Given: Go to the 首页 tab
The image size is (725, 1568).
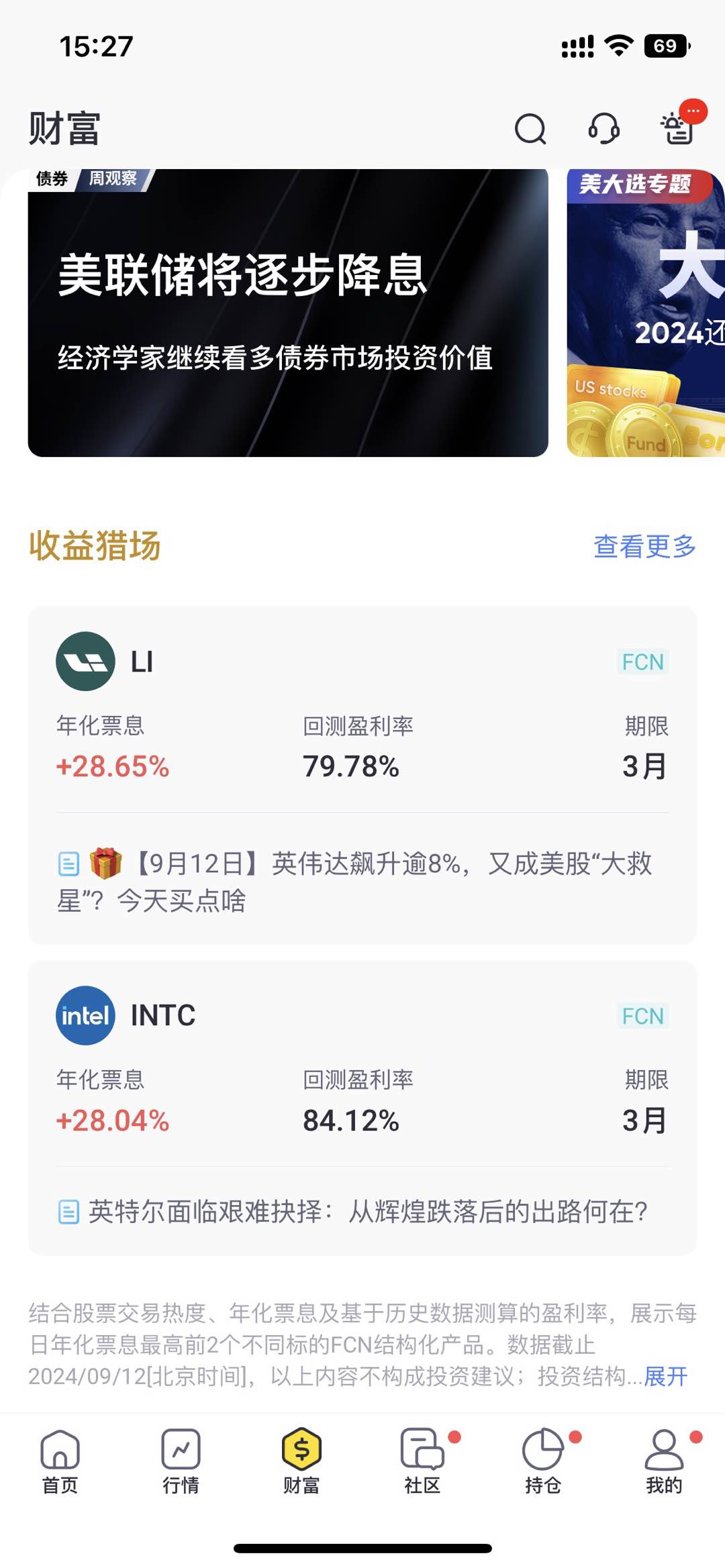Looking at the screenshot, I should 60,1461.
